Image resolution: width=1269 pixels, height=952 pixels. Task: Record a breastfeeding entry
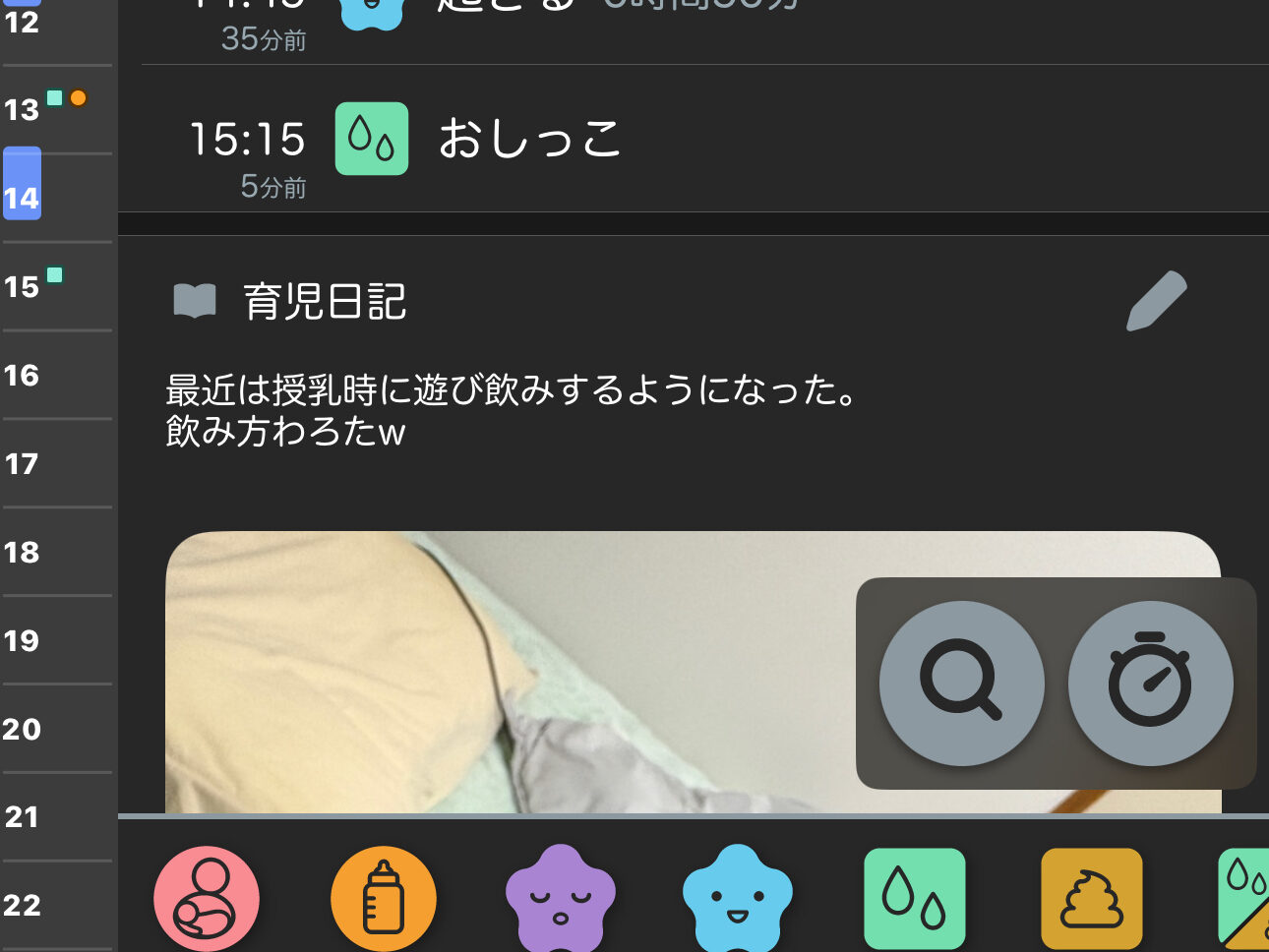(x=207, y=898)
